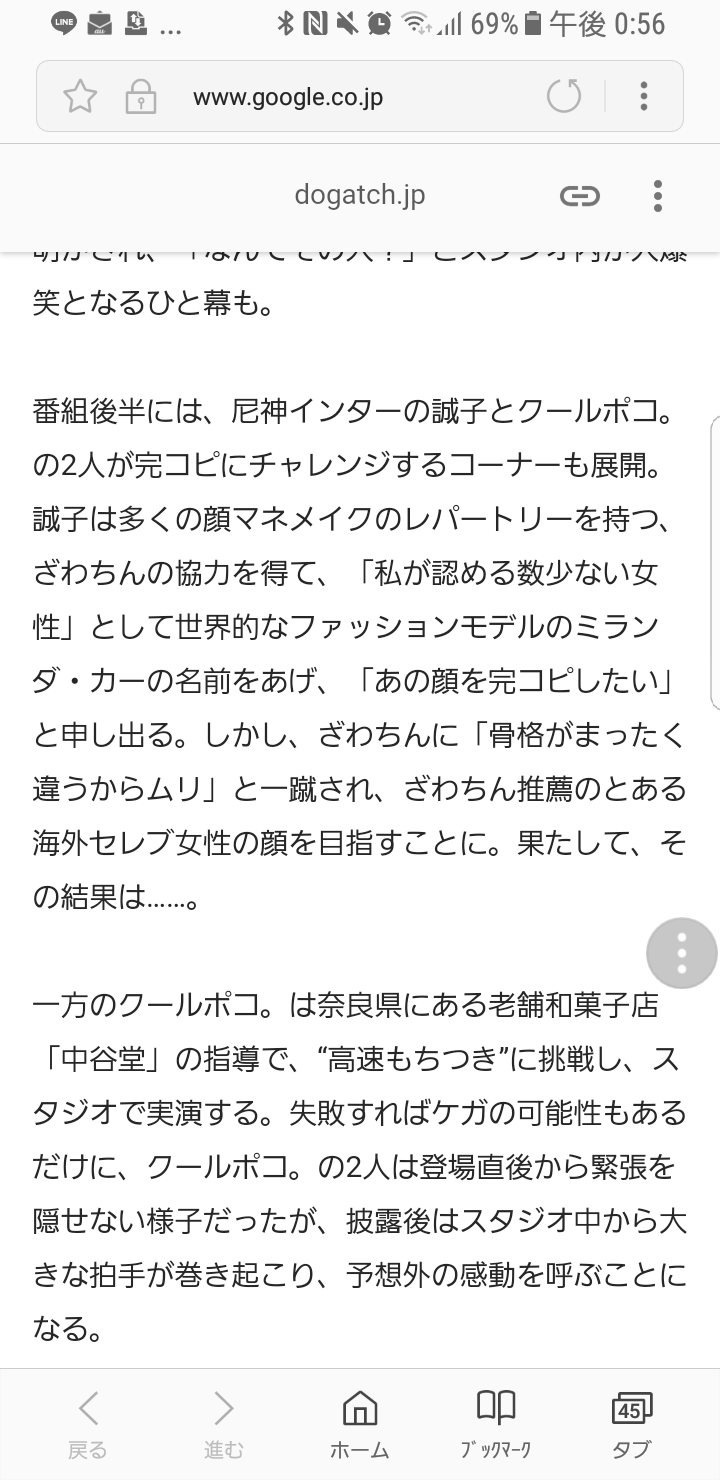Tap the floating gray three-dot button
720x1480 pixels.
point(681,953)
